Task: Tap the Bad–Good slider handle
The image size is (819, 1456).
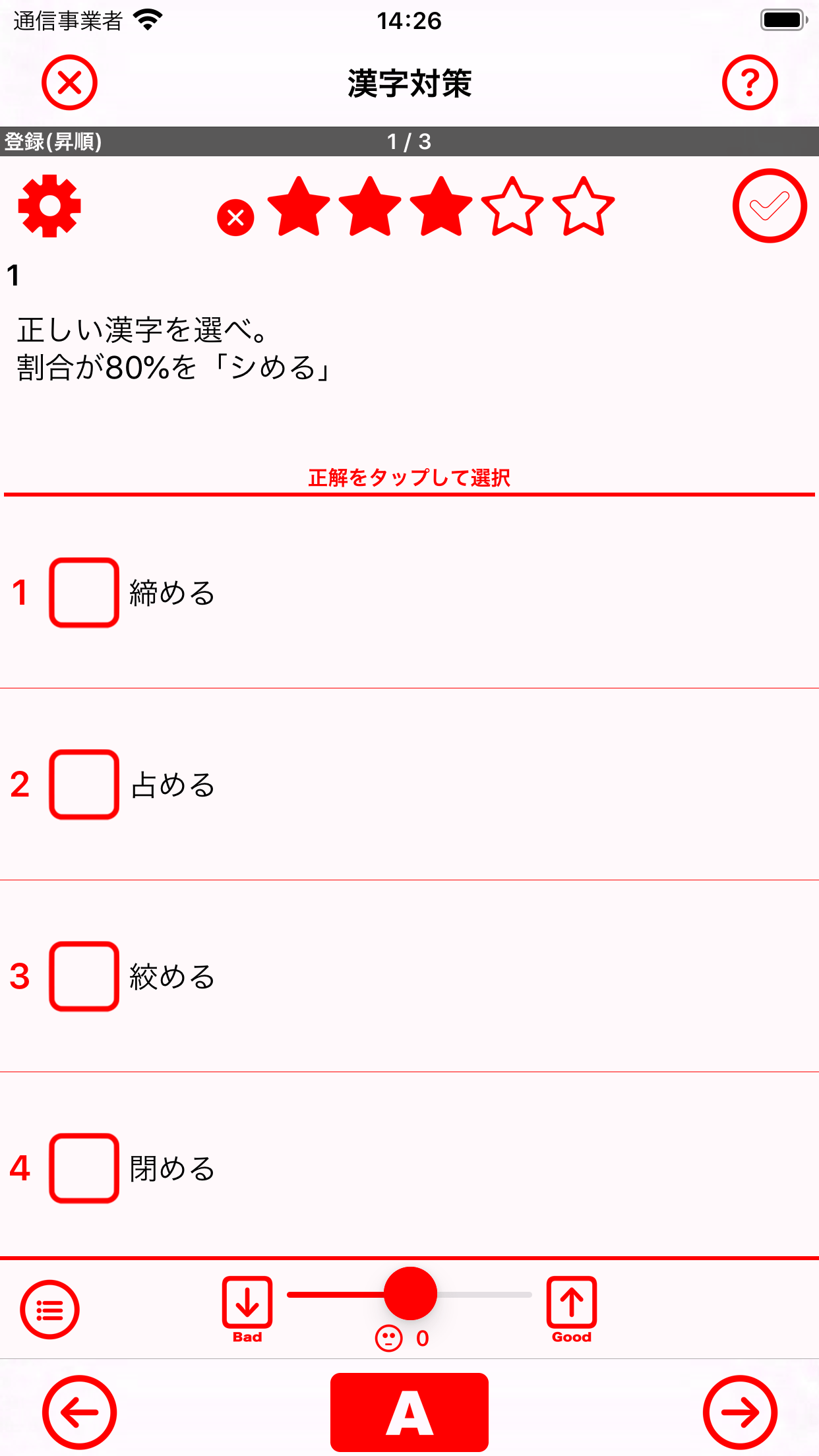Action: tap(410, 1294)
